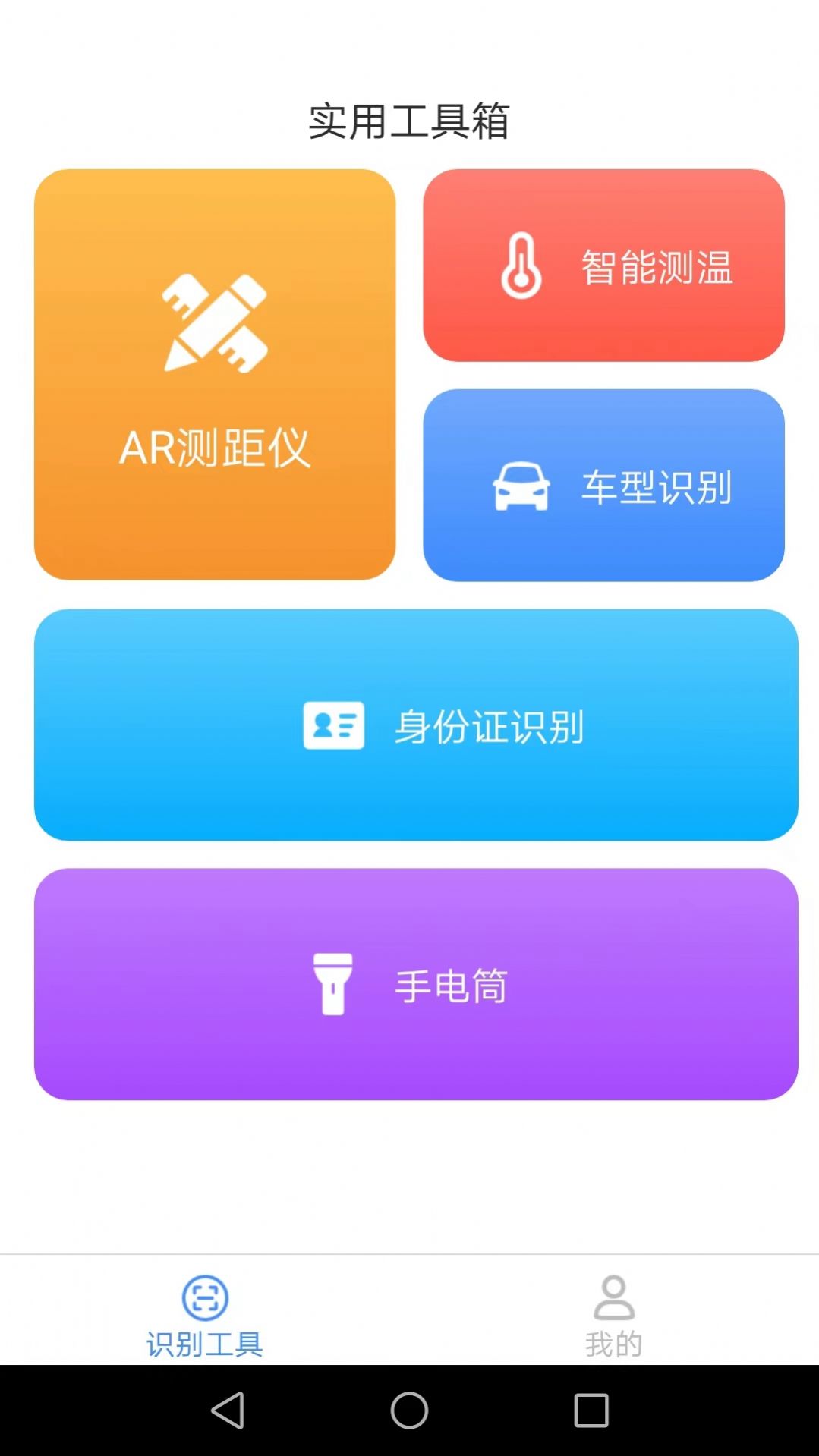Select the ruler-and-pencil icon on AR测距仪
819x1456 pixels.
tap(215, 324)
